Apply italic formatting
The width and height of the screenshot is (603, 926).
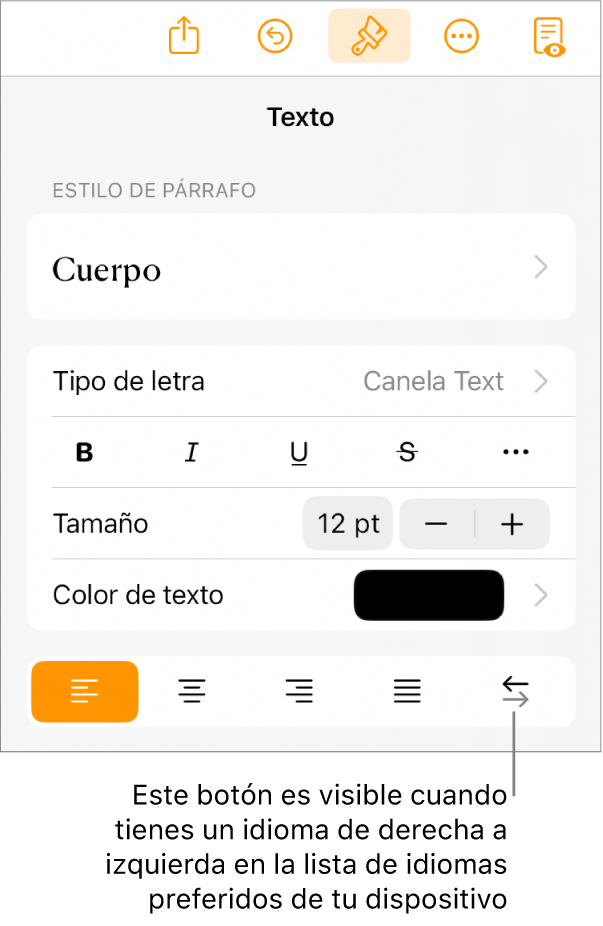pos(191,453)
